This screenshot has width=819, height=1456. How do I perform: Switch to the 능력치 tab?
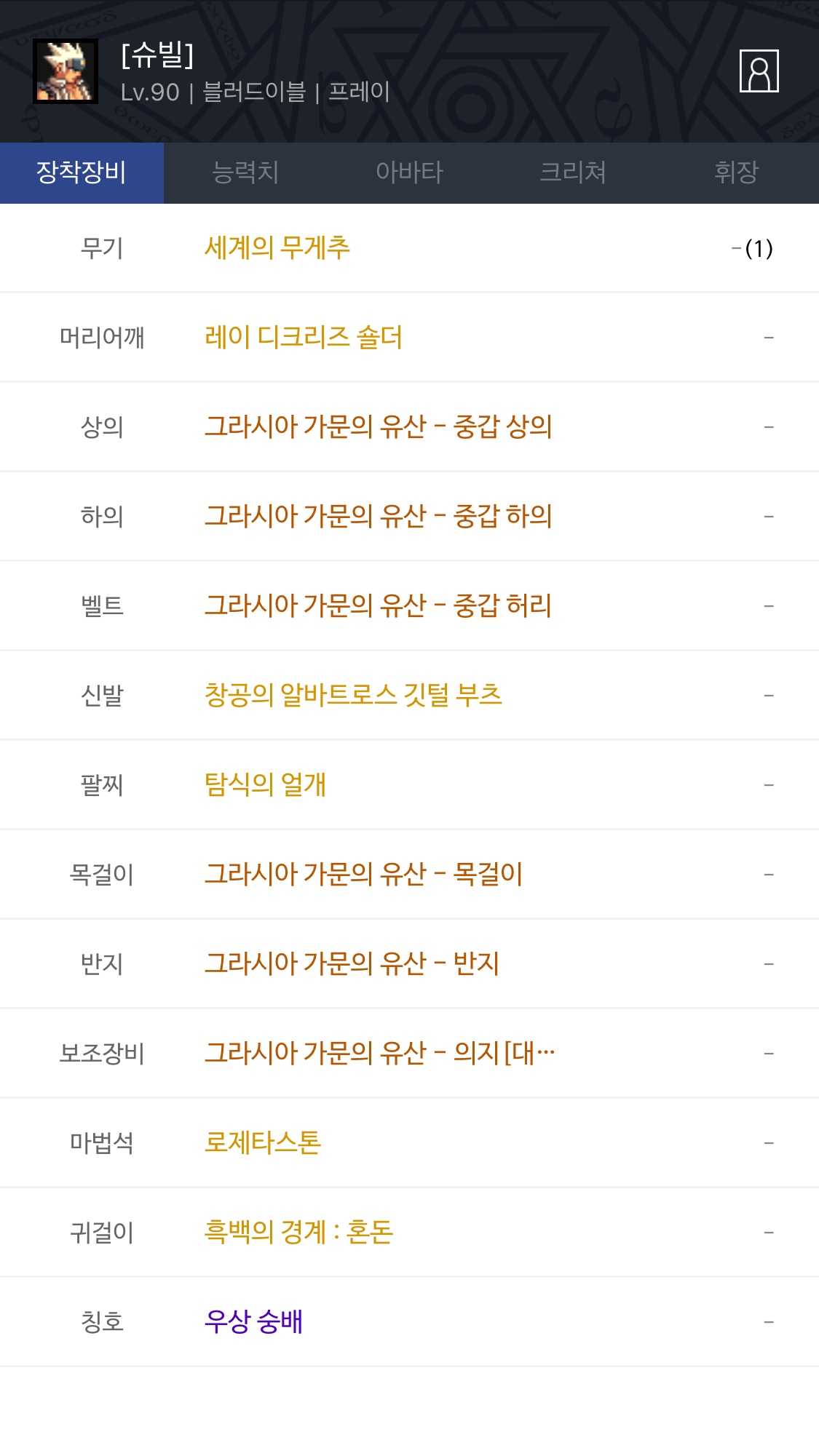tap(245, 172)
